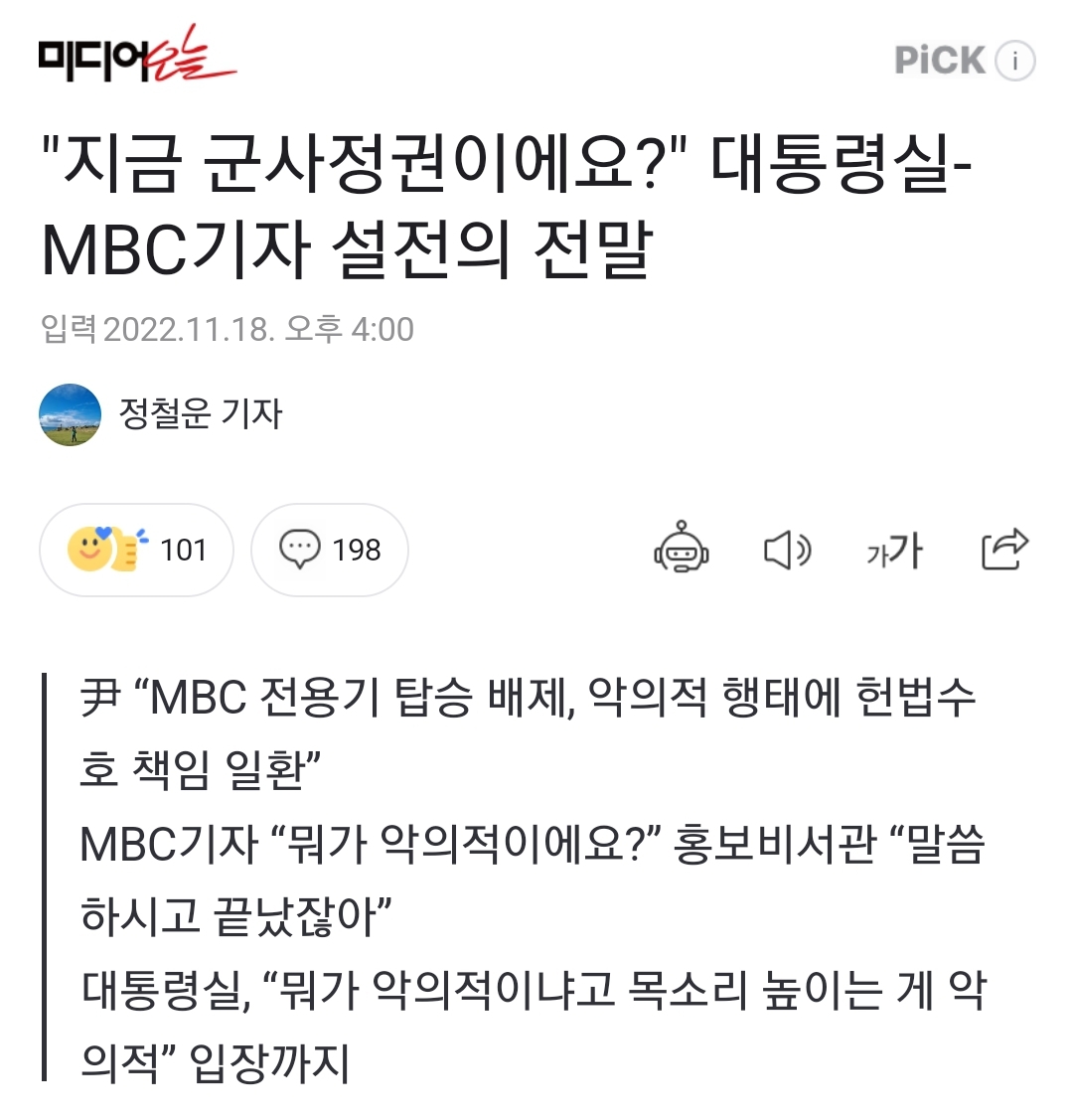Open the AI summary robot icon
1072x1120 pixels.
pos(681,549)
